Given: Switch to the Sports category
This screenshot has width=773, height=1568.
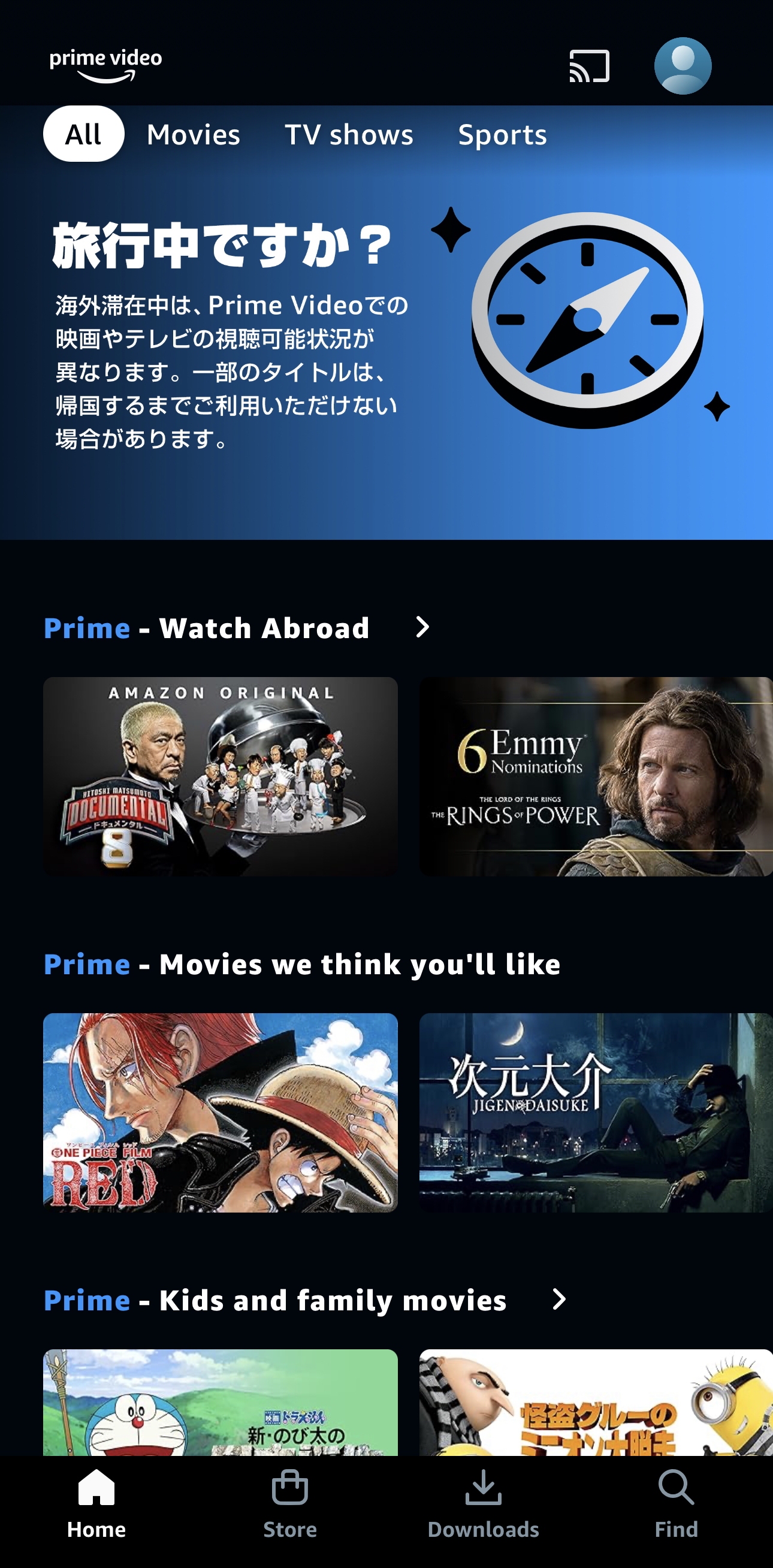Looking at the screenshot, I should tap(502, 135).
